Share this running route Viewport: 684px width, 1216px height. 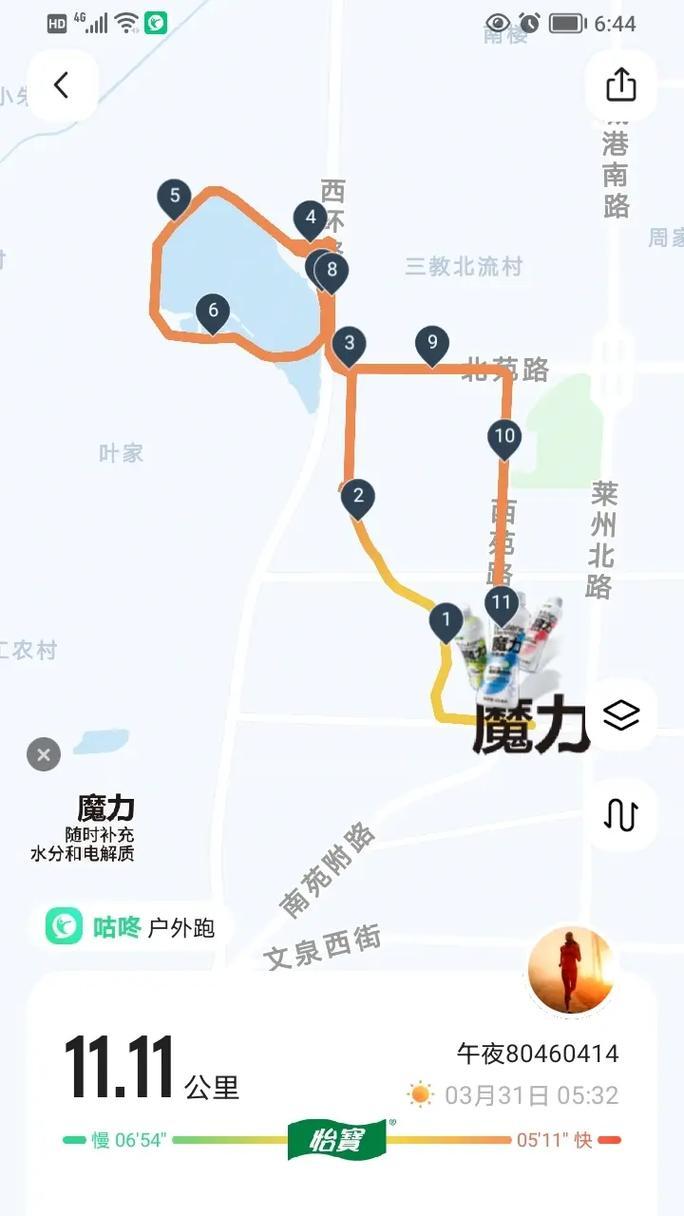click(621, 85)
